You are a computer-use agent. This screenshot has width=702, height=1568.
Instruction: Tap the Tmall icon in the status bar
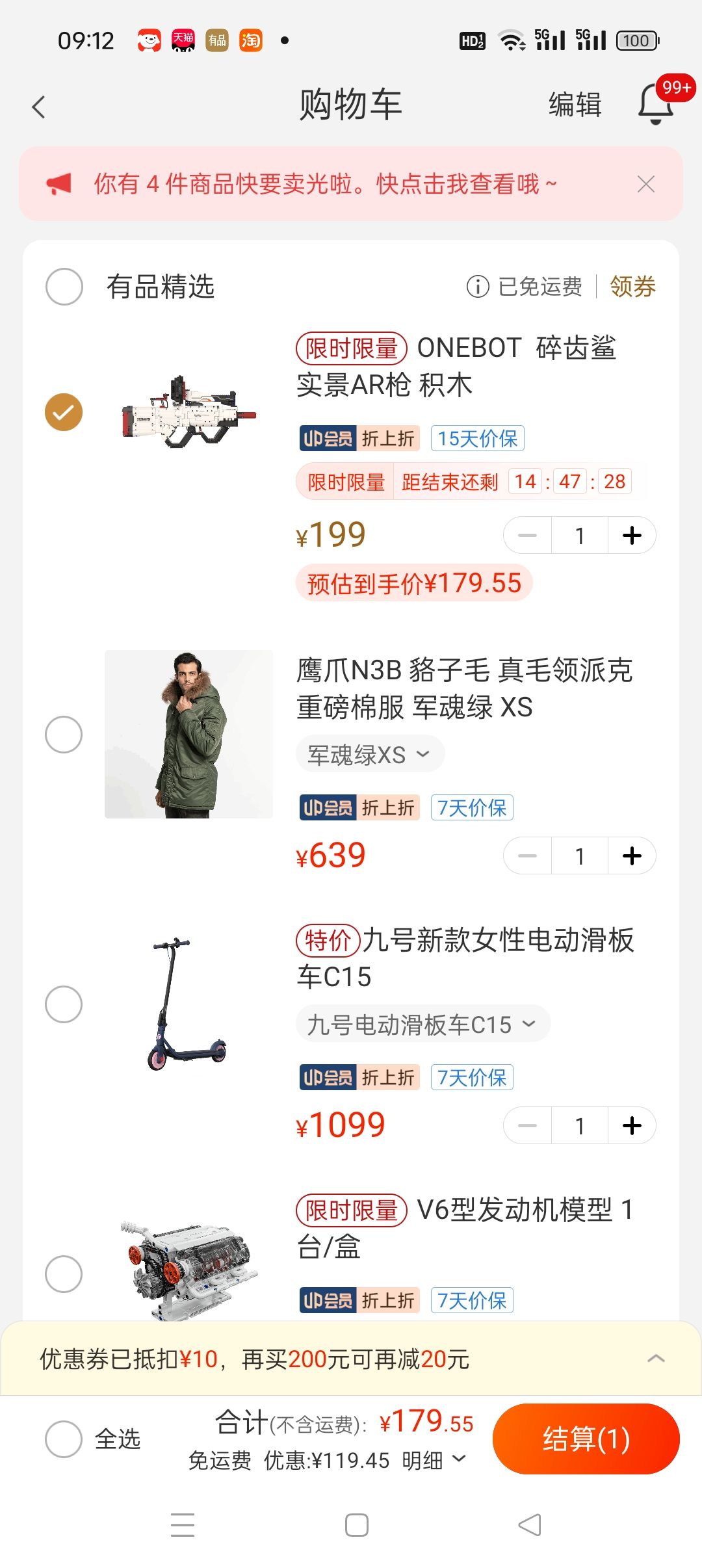tap(183, 40)
